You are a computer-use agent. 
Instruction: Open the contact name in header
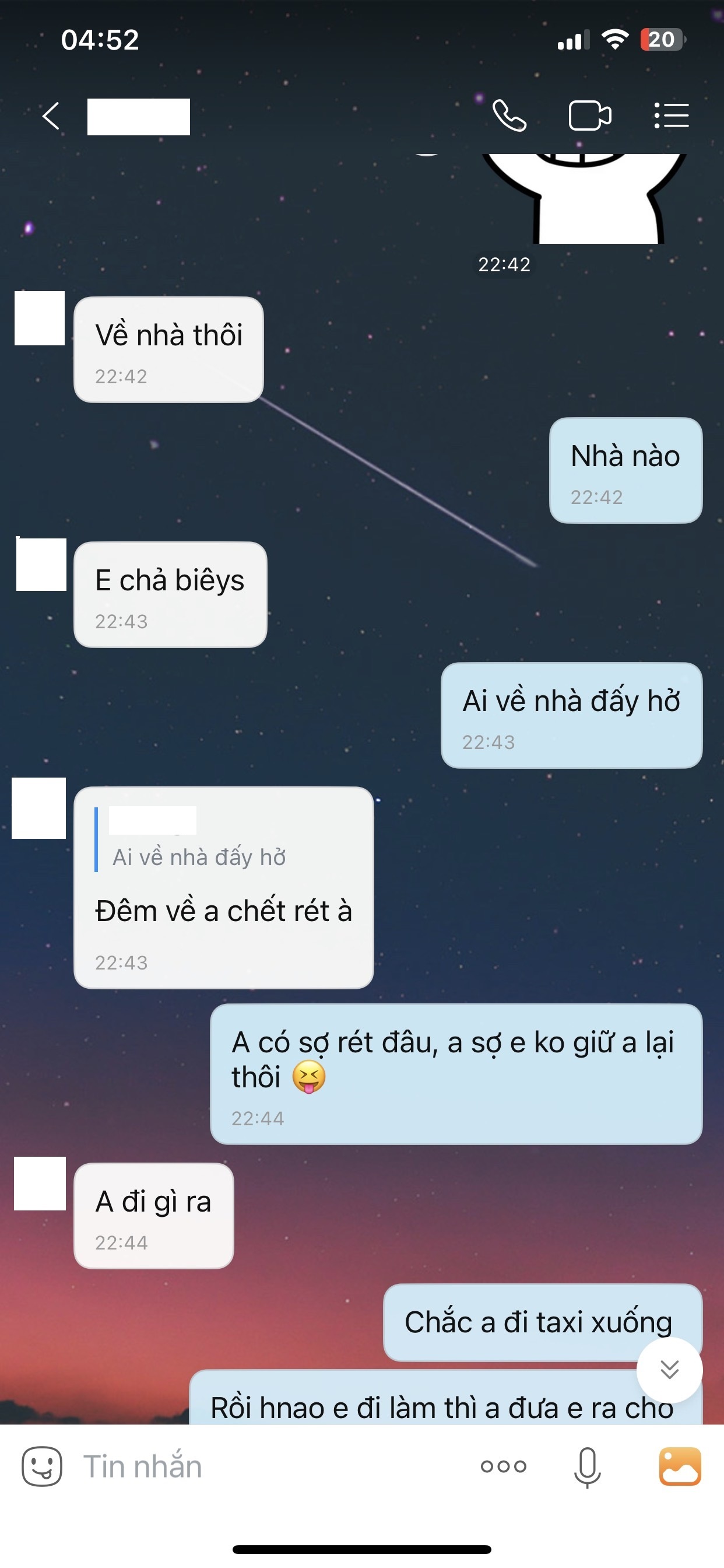(x=139, y=116)
